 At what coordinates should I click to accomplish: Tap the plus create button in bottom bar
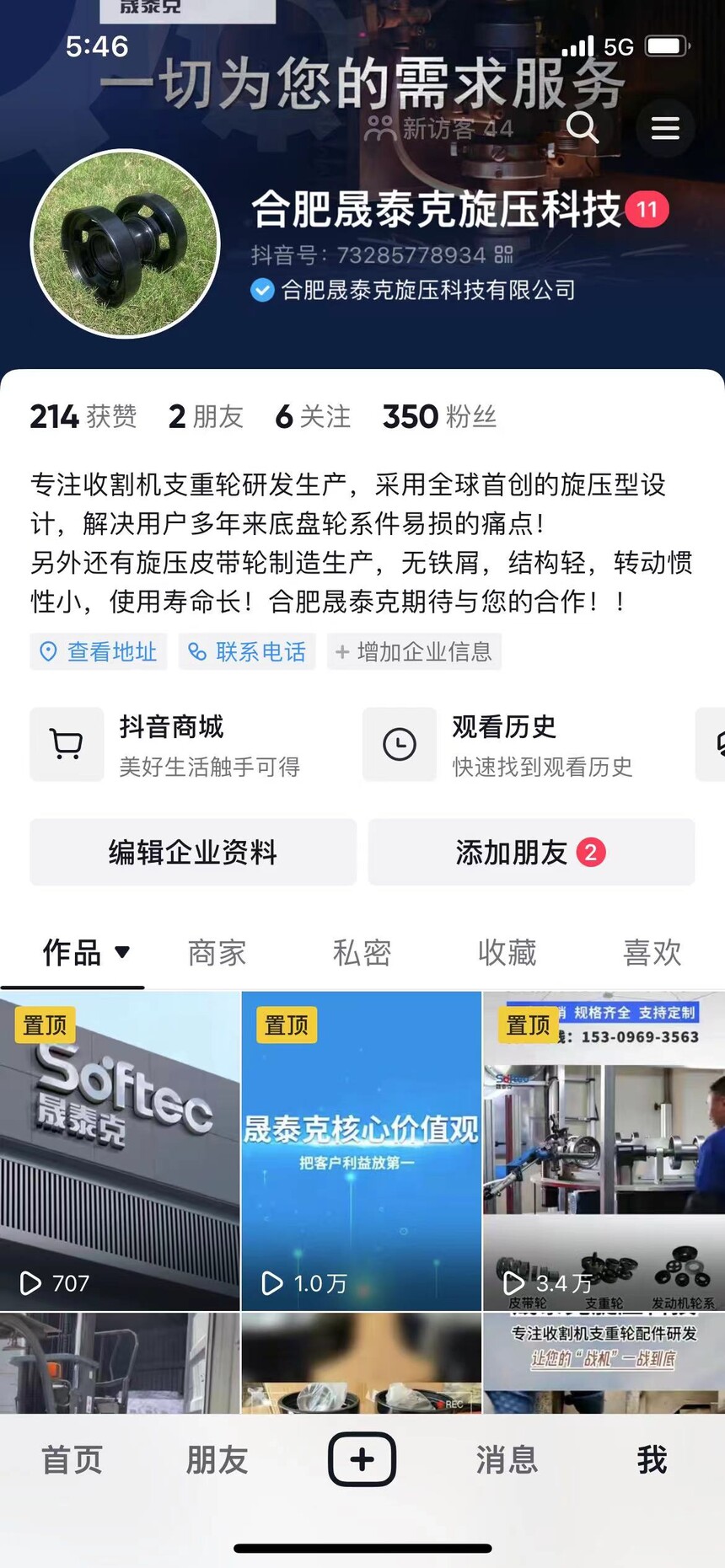pos(362,1459)
